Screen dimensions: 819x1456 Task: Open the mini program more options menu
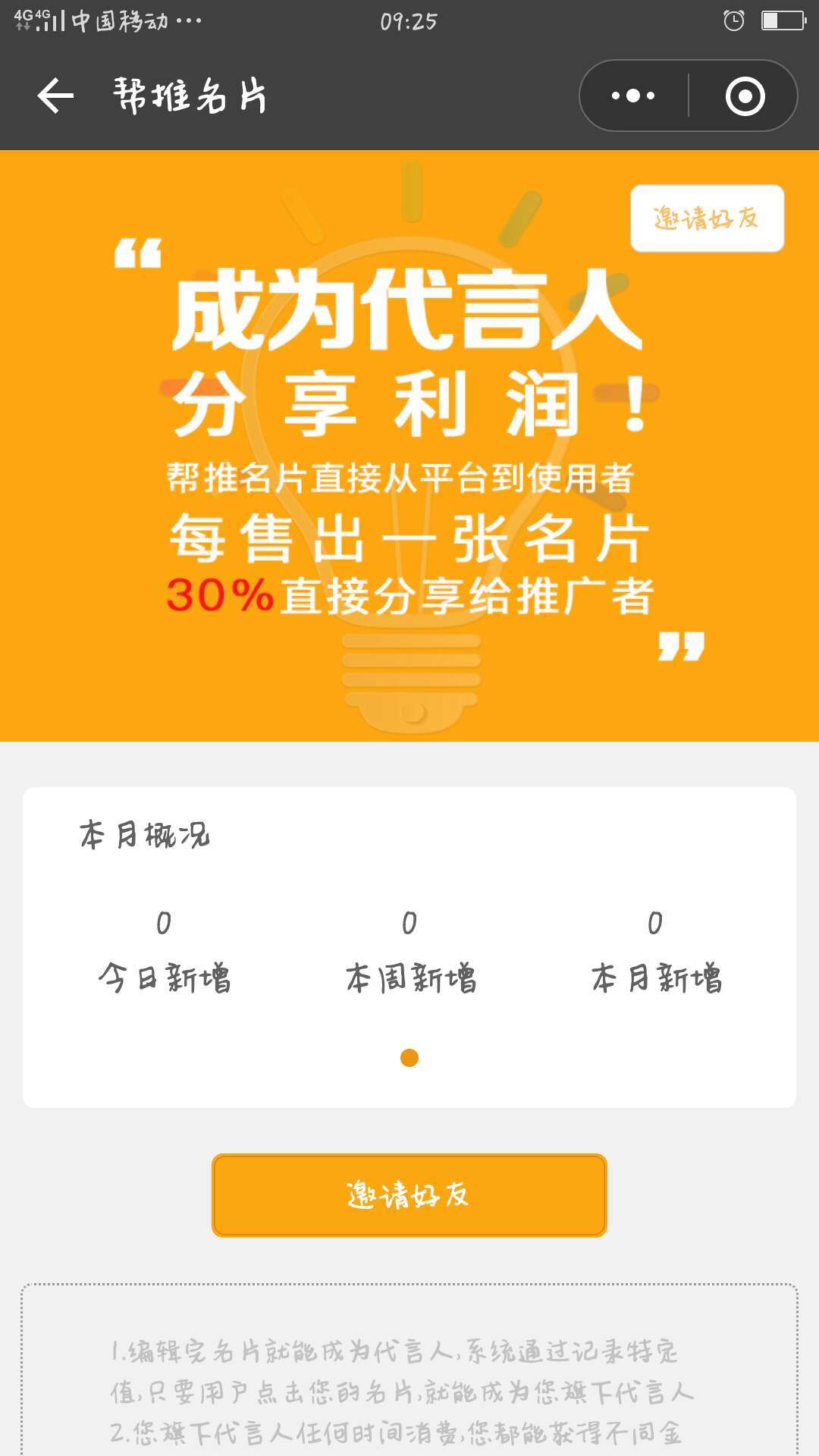pyautogui.click(x=634, y=96)
